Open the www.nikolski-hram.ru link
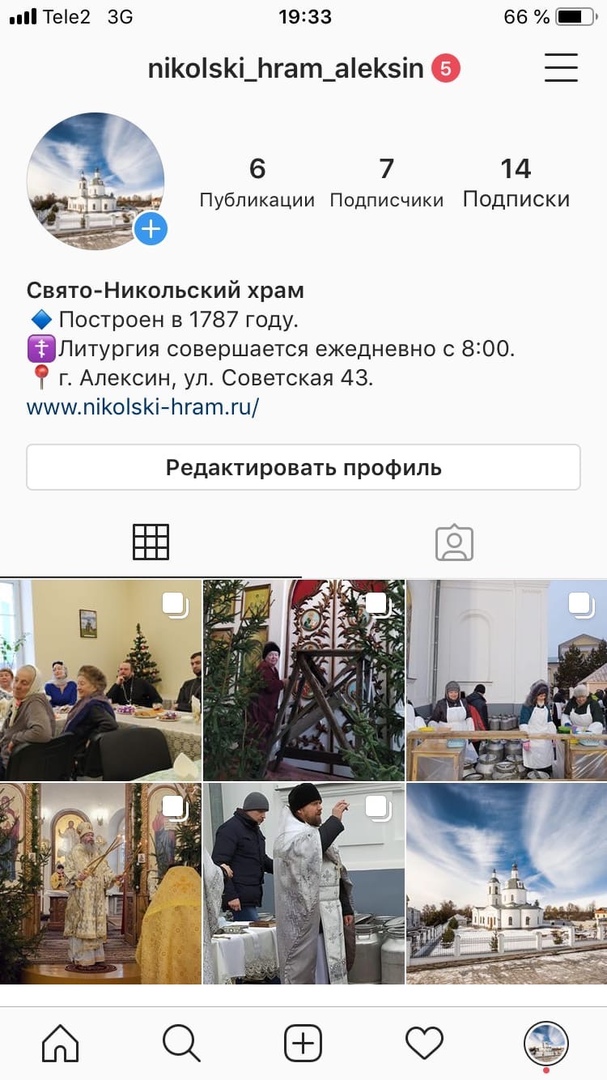 click(x=143, y=407)
